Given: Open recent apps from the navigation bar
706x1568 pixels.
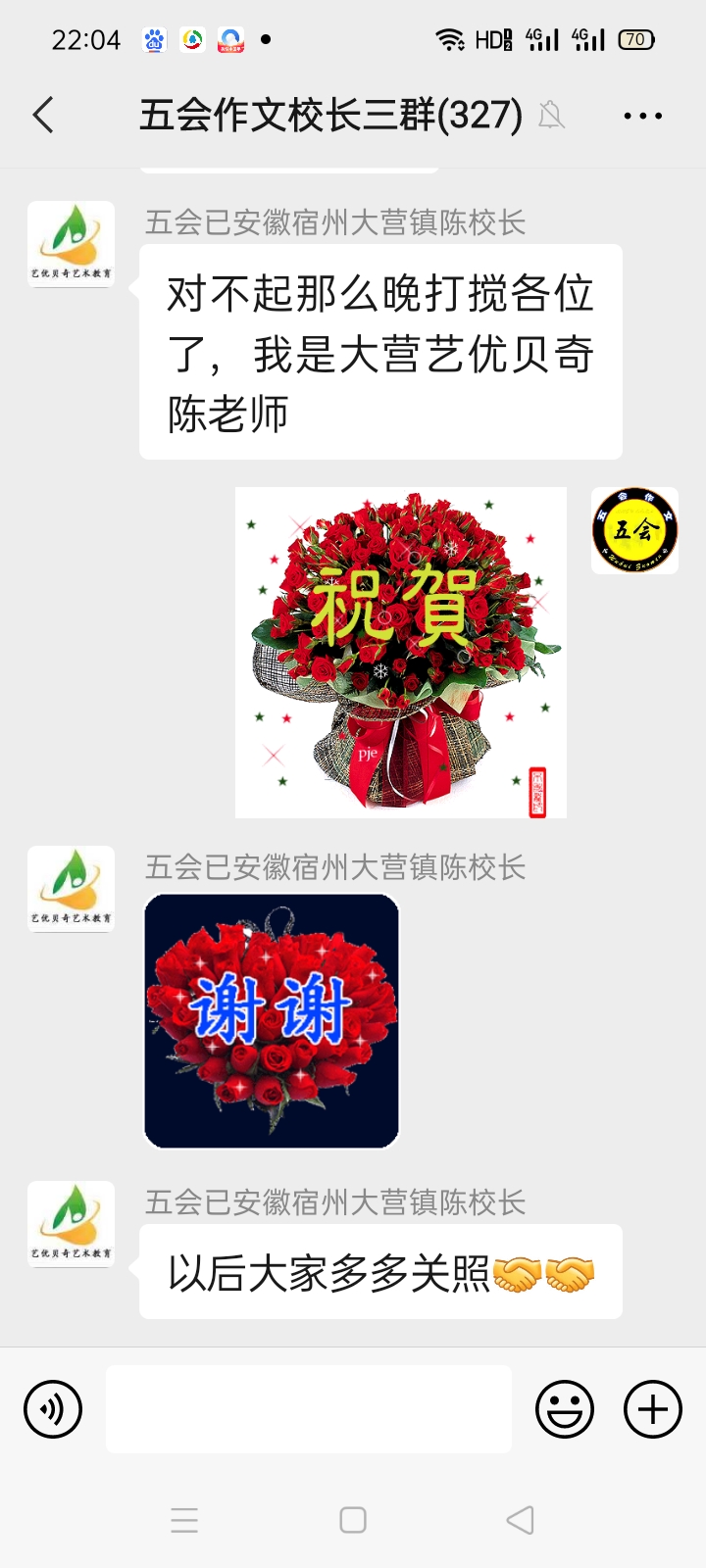Looking at the screenshot, I should (x=184, y=1520).
